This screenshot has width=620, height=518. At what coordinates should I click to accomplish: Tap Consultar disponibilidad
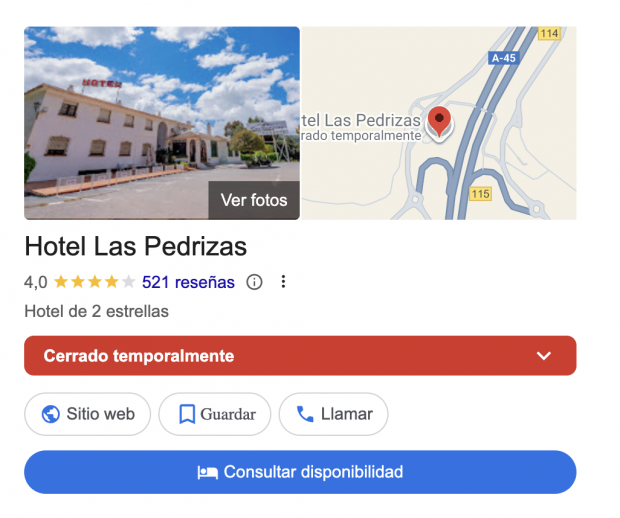300,472
